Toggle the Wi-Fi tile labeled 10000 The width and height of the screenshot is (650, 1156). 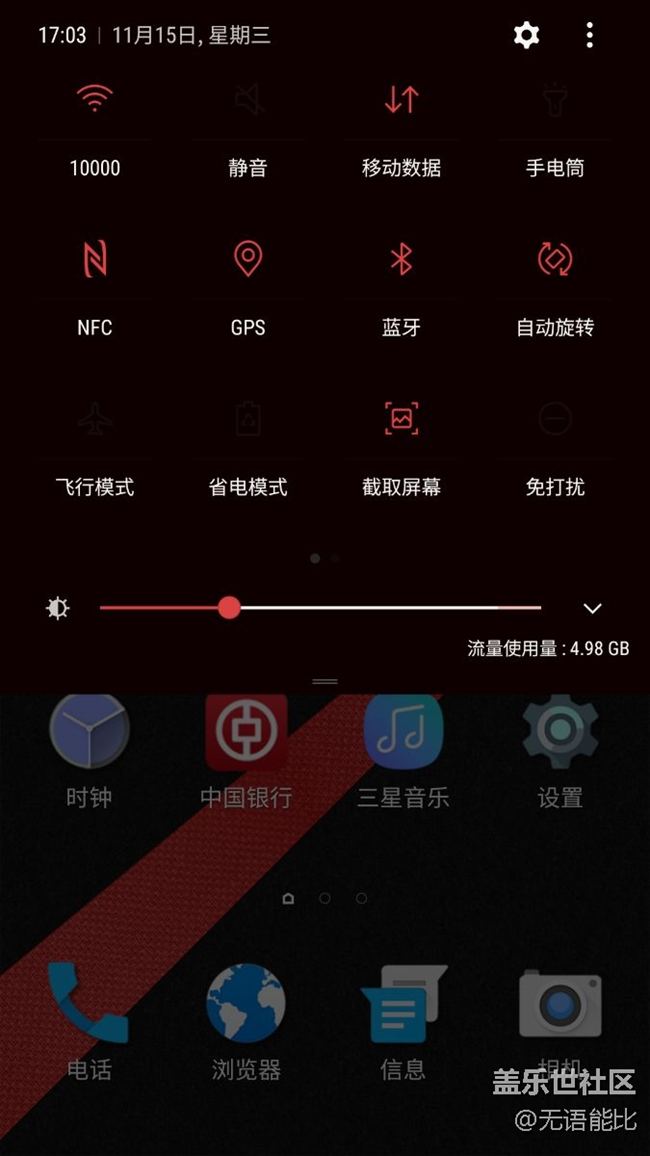tap(95, 99)
